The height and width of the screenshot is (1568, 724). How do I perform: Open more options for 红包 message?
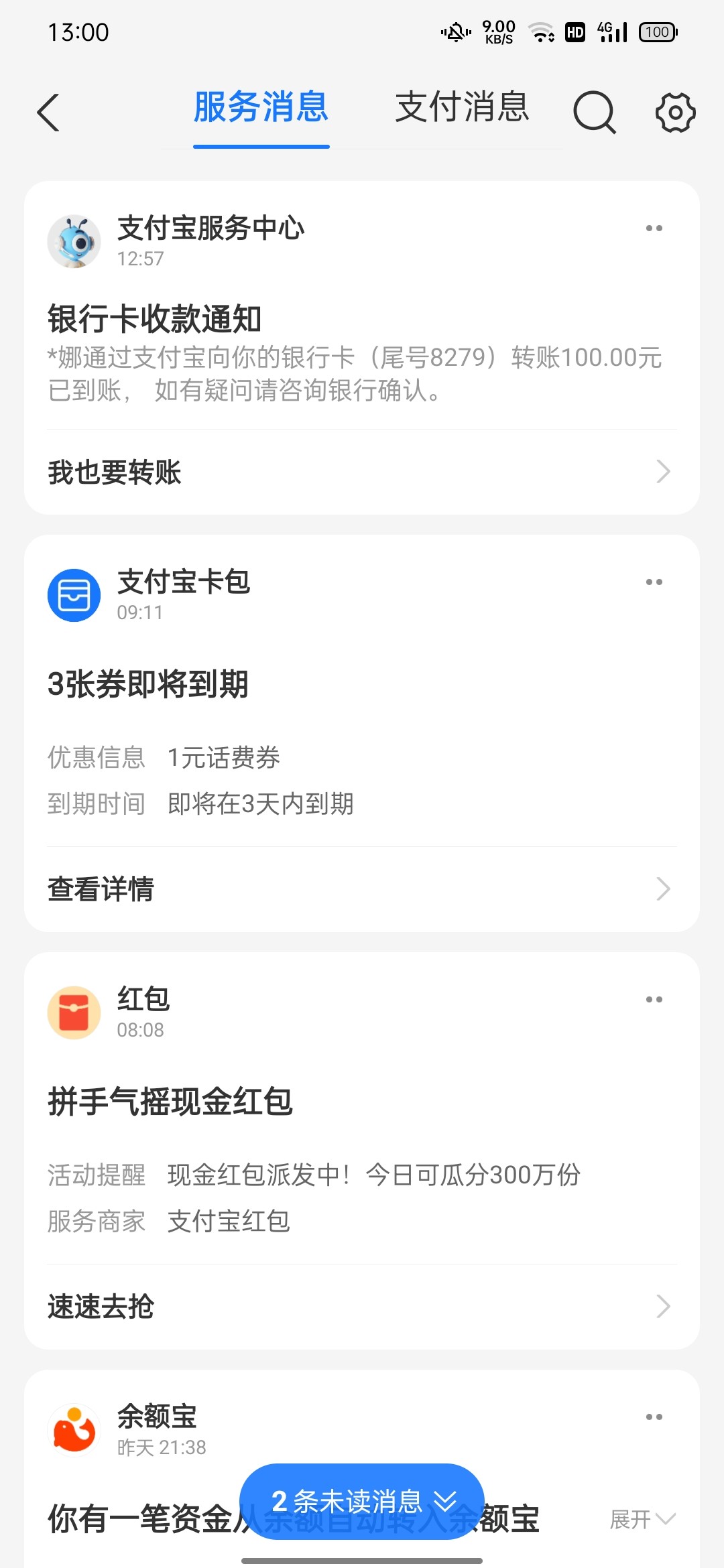[x=654, y=1000]
